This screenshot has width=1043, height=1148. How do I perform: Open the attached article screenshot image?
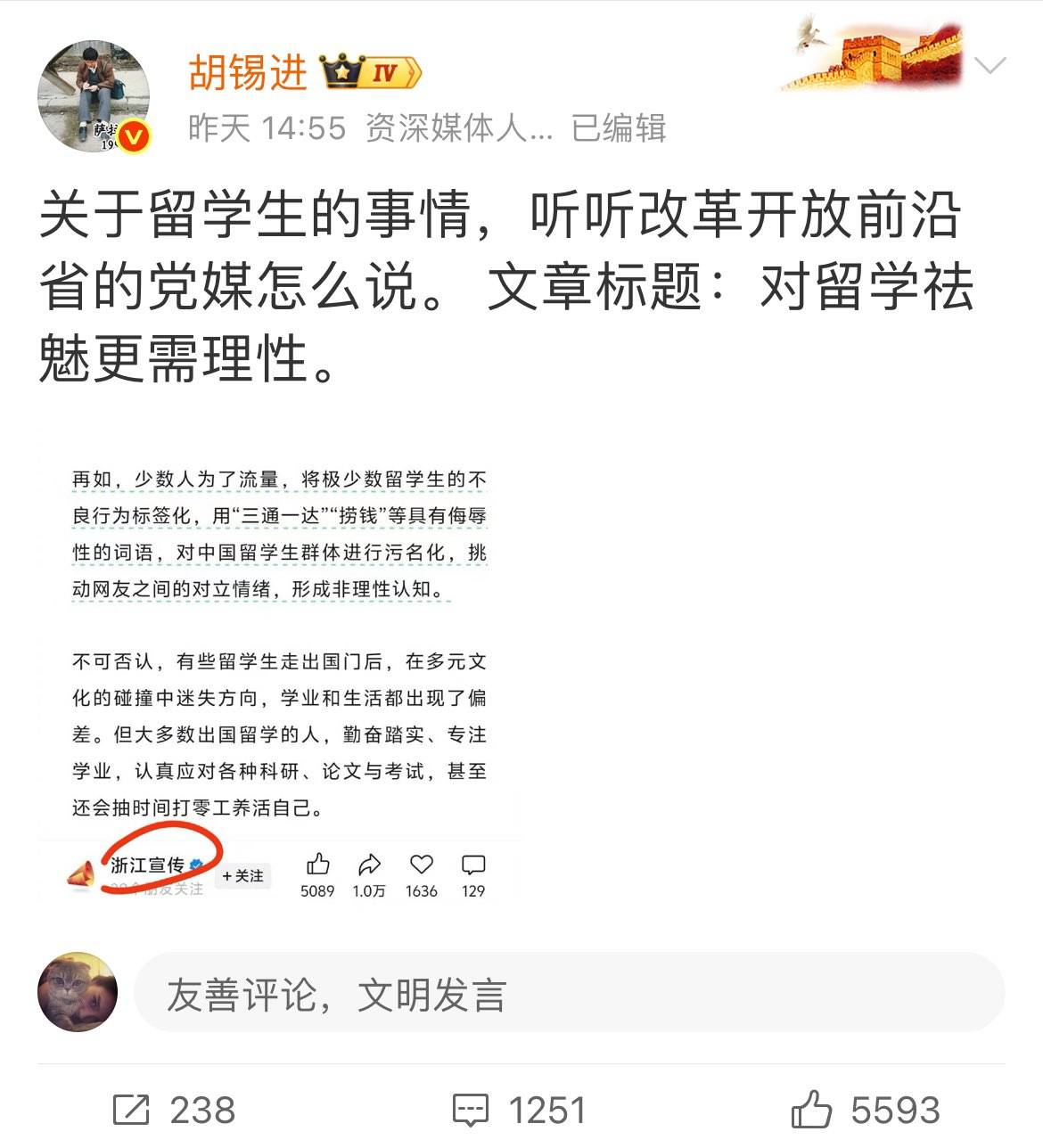pyautogui.click(x=280, y=664)
